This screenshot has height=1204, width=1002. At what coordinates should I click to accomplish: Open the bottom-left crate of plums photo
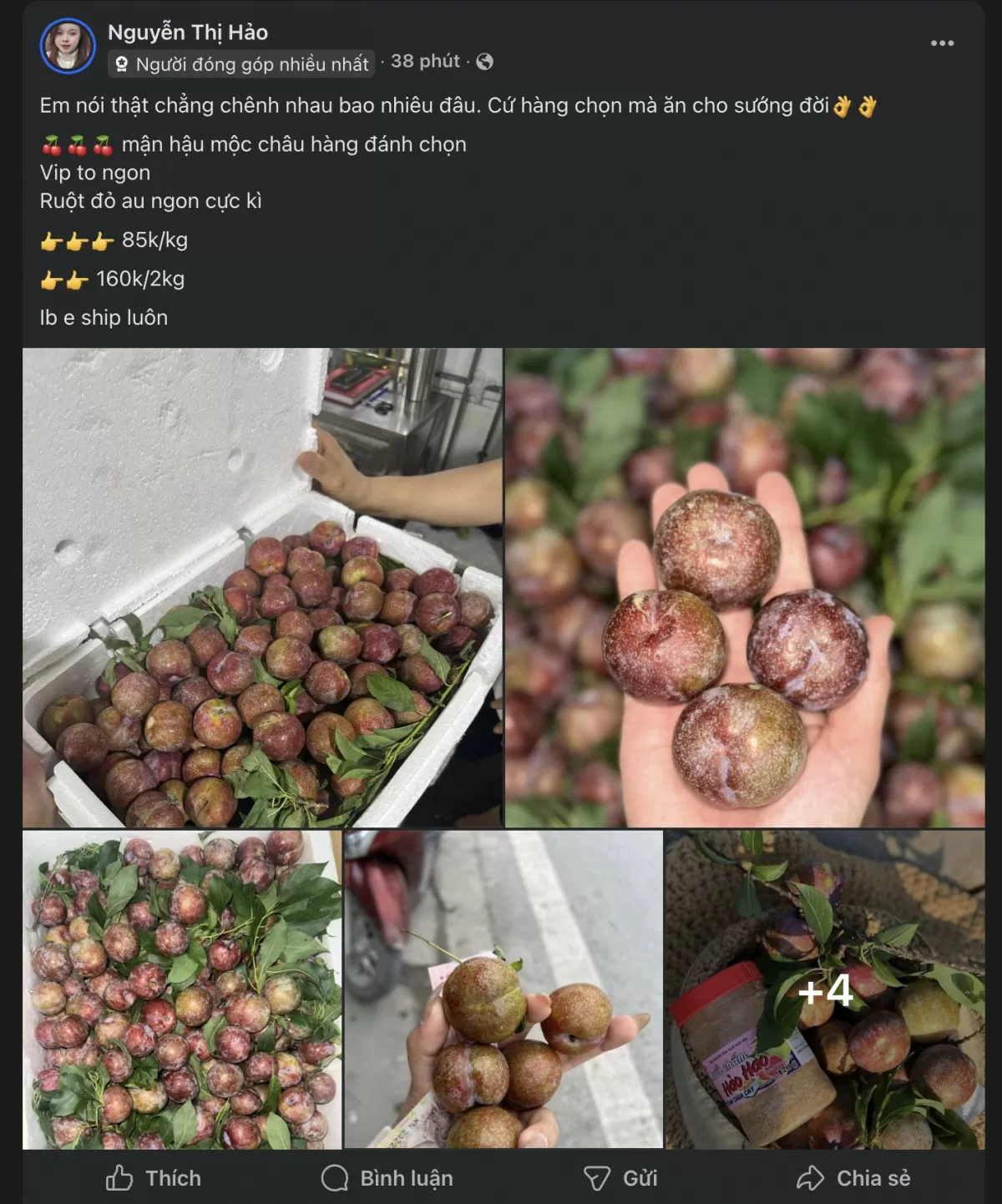point(175,994)
